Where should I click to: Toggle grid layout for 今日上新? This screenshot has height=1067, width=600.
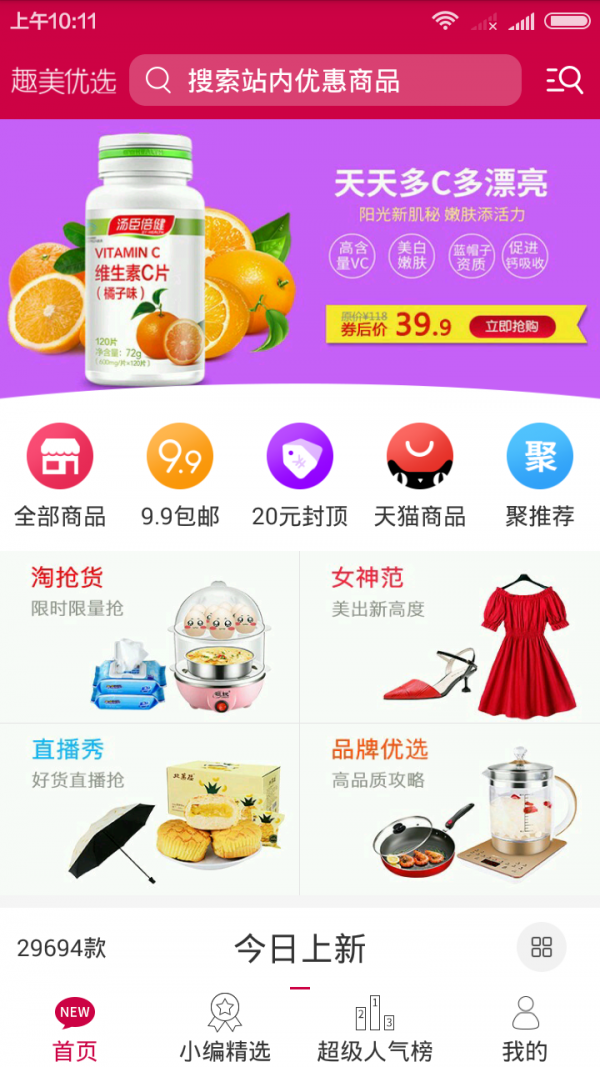tap(541, 947)
